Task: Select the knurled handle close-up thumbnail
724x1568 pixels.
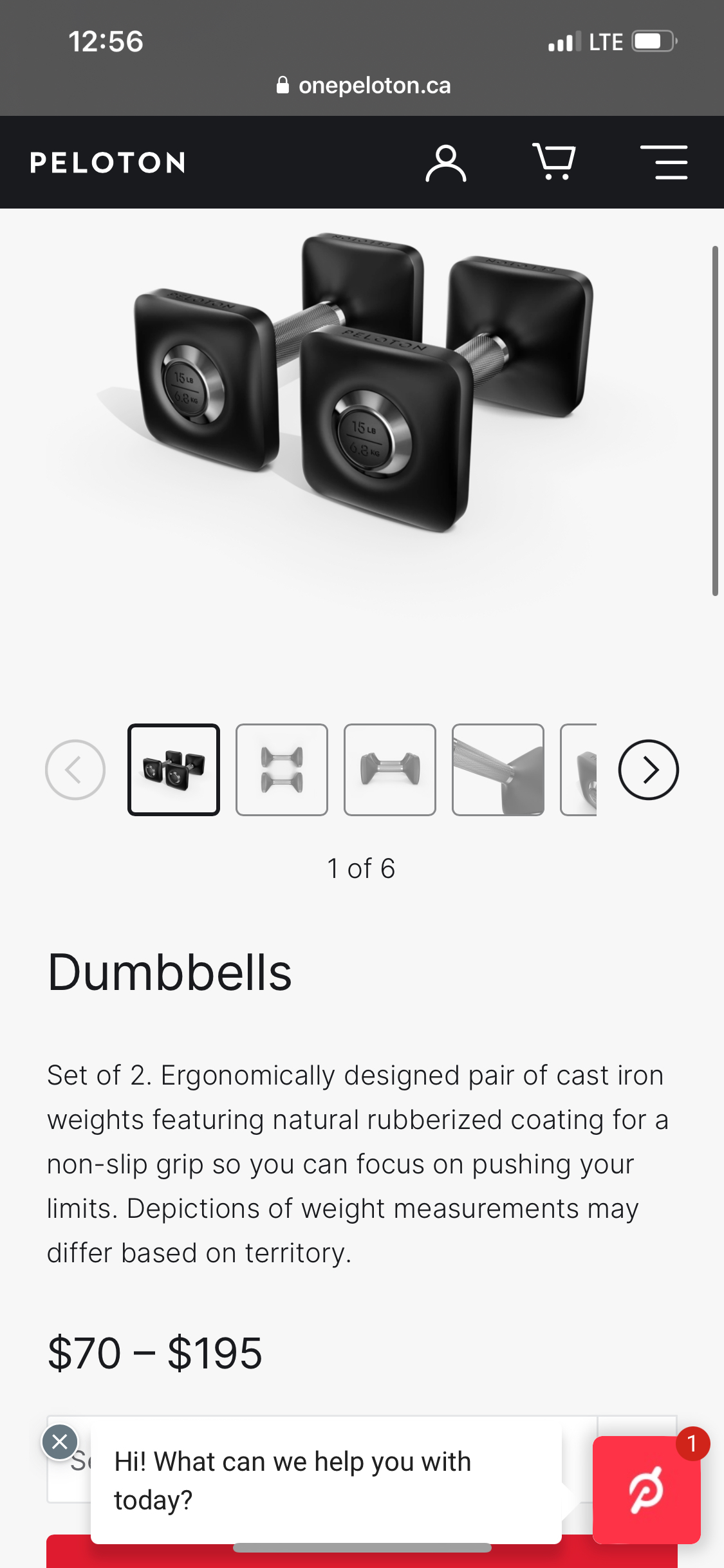Action: (498, 770)
